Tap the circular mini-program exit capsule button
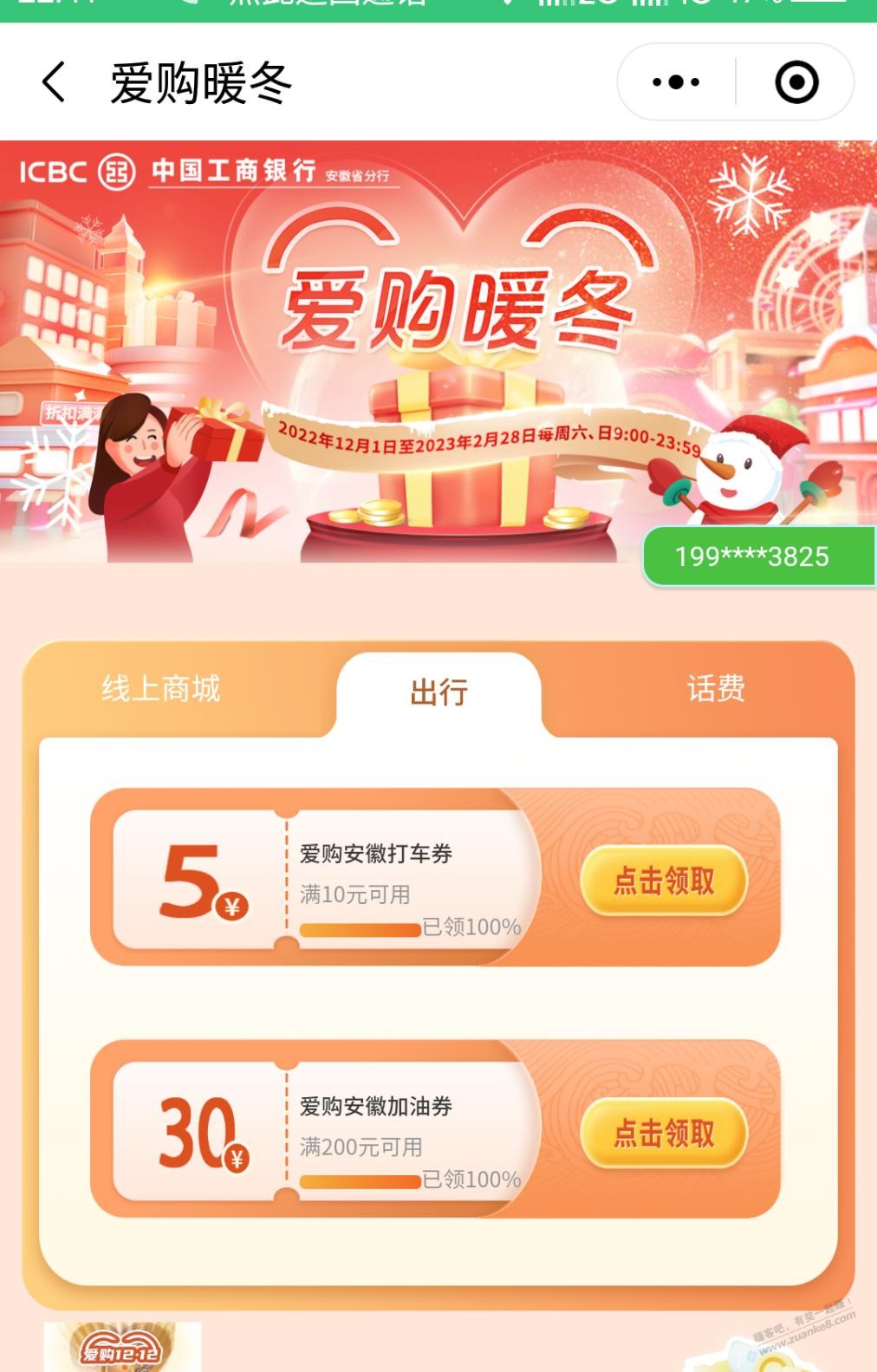Screen dimensions: 877x1372 797,81
